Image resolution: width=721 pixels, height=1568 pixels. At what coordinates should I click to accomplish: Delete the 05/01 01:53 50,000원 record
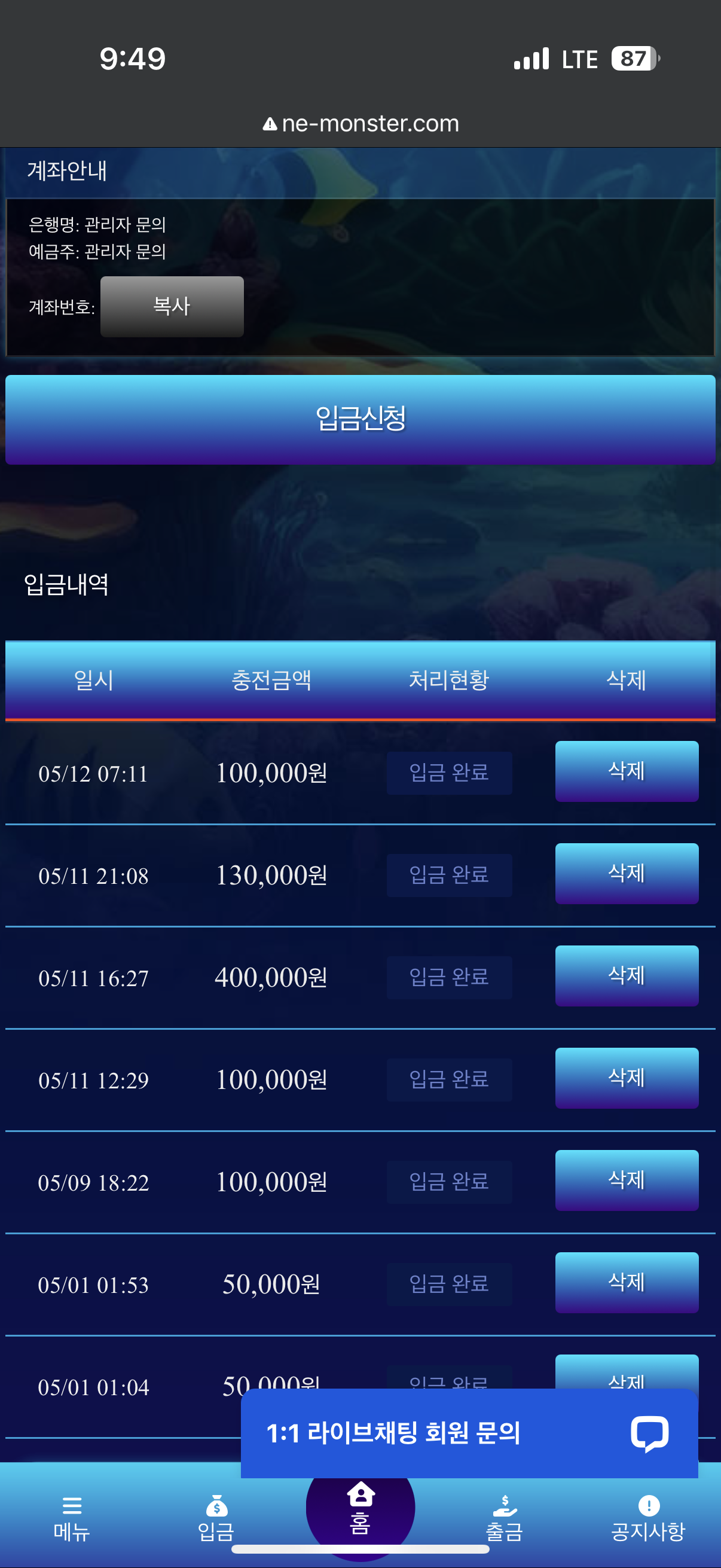(626, 1282)
